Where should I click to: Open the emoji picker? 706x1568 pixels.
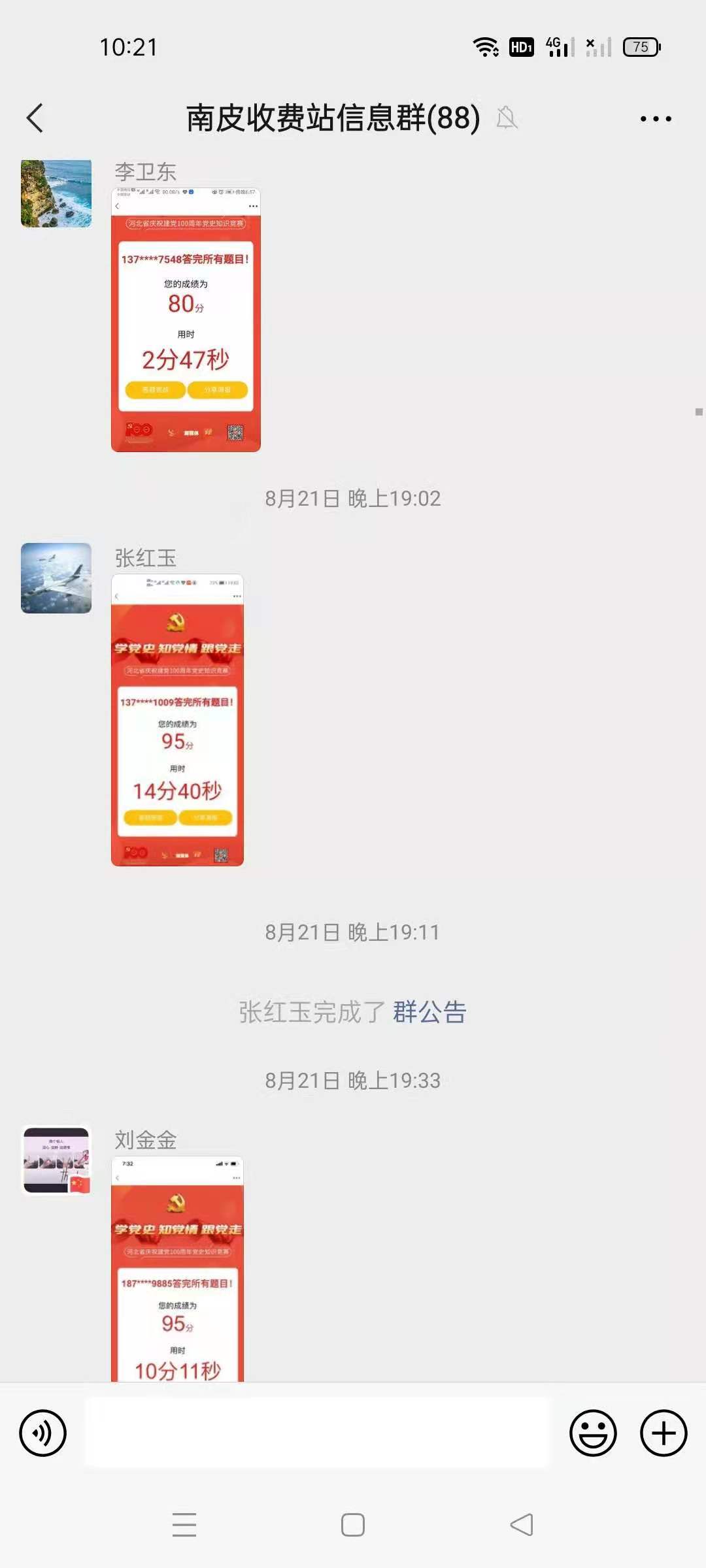(x=593, y=1433)
